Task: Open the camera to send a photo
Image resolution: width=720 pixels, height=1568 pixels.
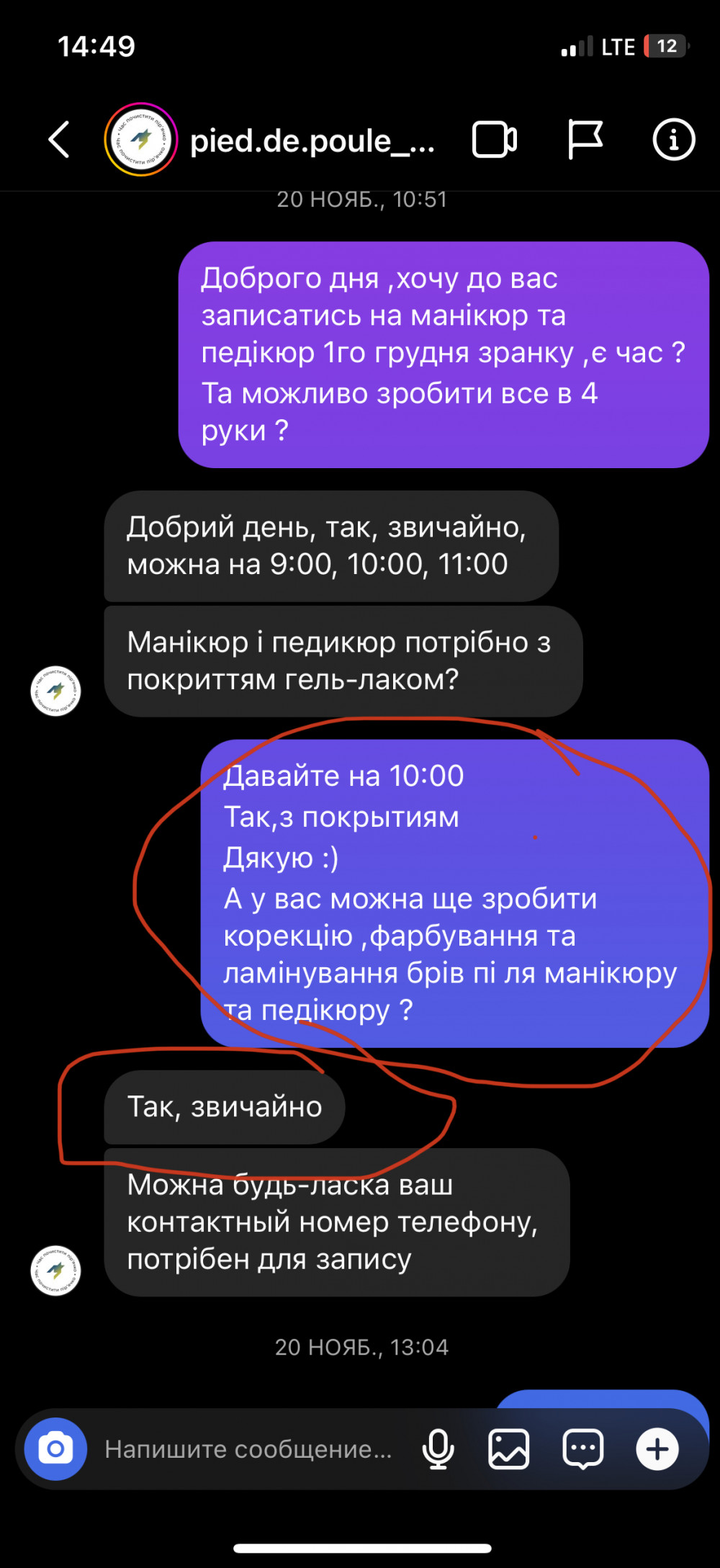Action: coord(55,1449)
